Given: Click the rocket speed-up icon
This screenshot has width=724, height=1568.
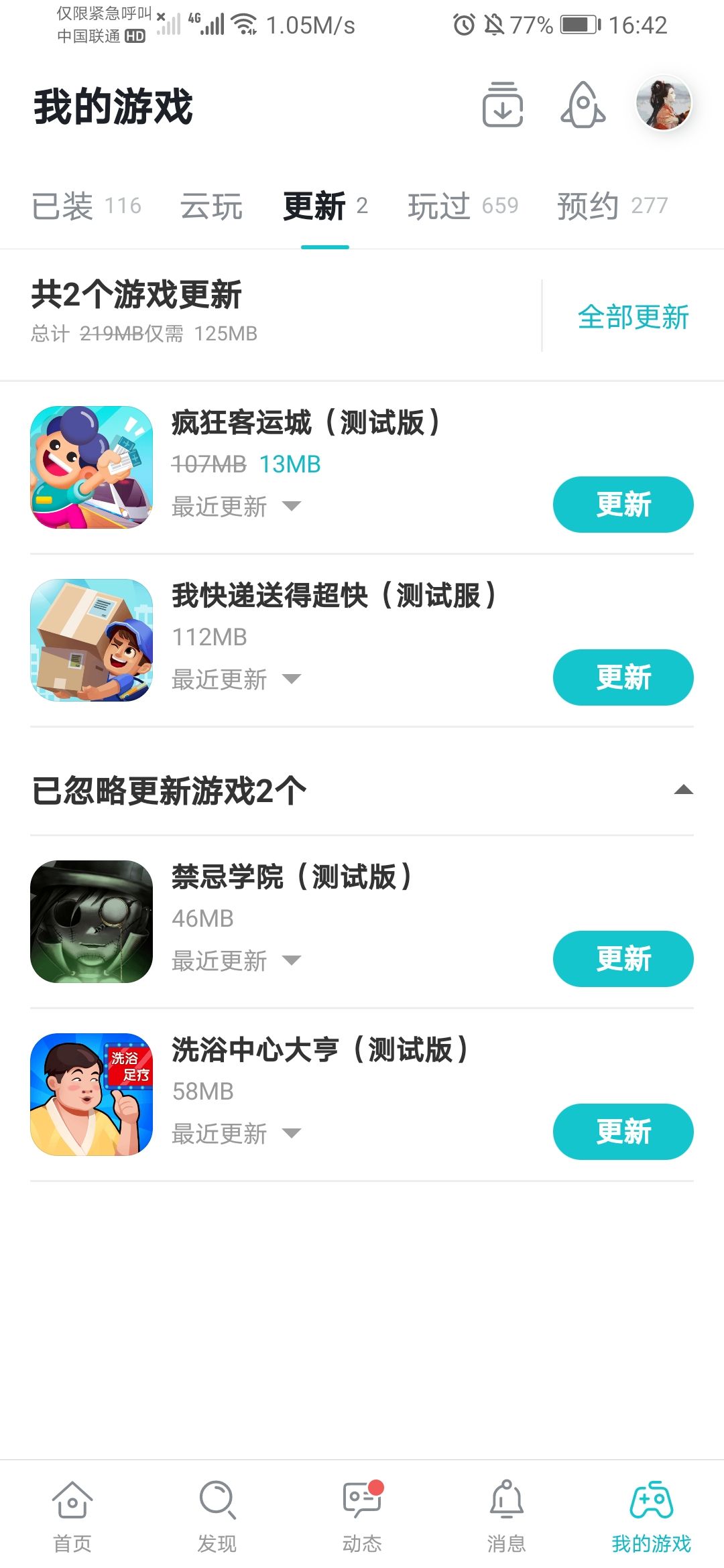Looking at the screenshot, I should 583,106.
